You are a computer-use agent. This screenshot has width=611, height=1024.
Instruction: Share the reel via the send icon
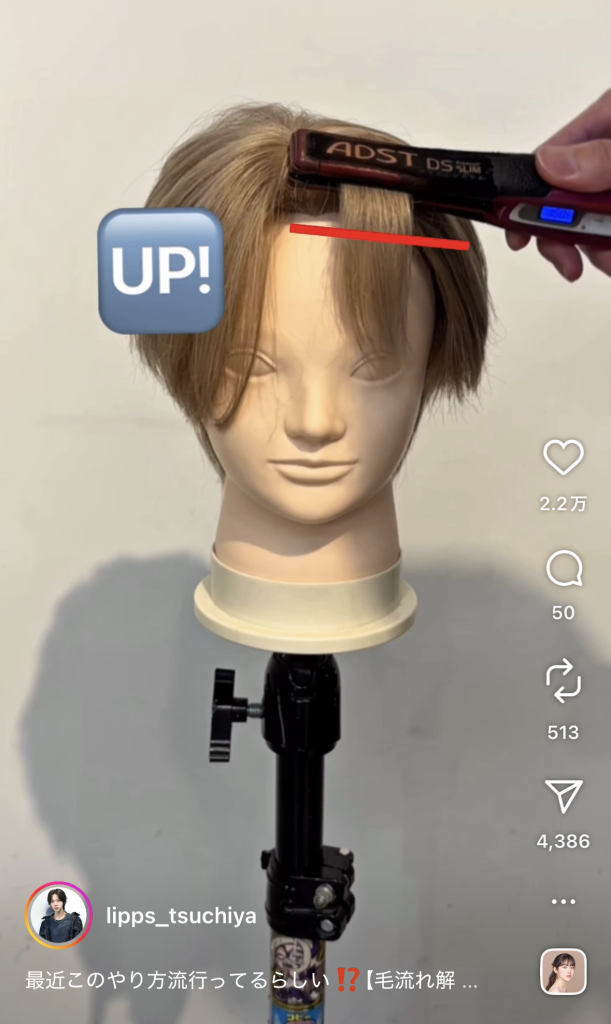[x=563, y=796]
